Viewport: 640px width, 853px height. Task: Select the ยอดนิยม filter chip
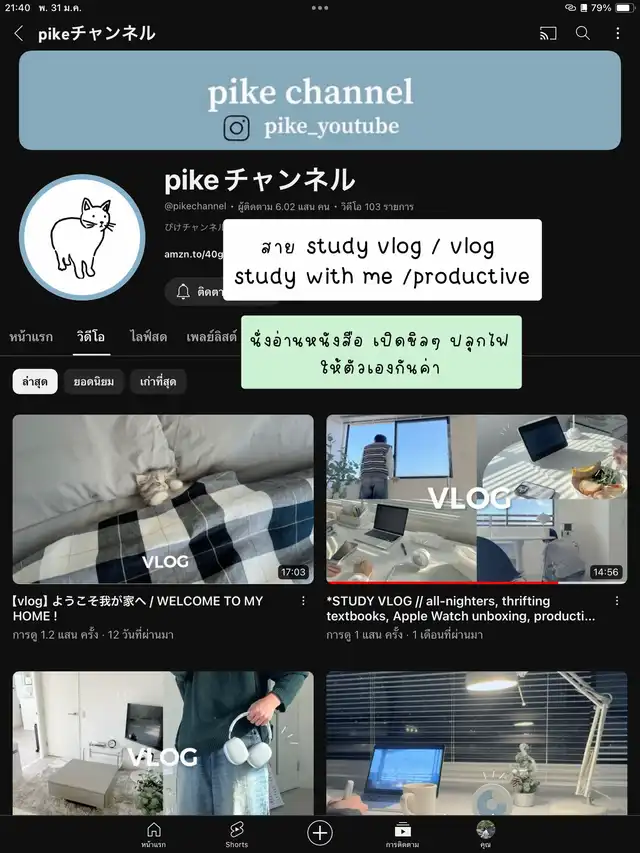pos(94,381)
